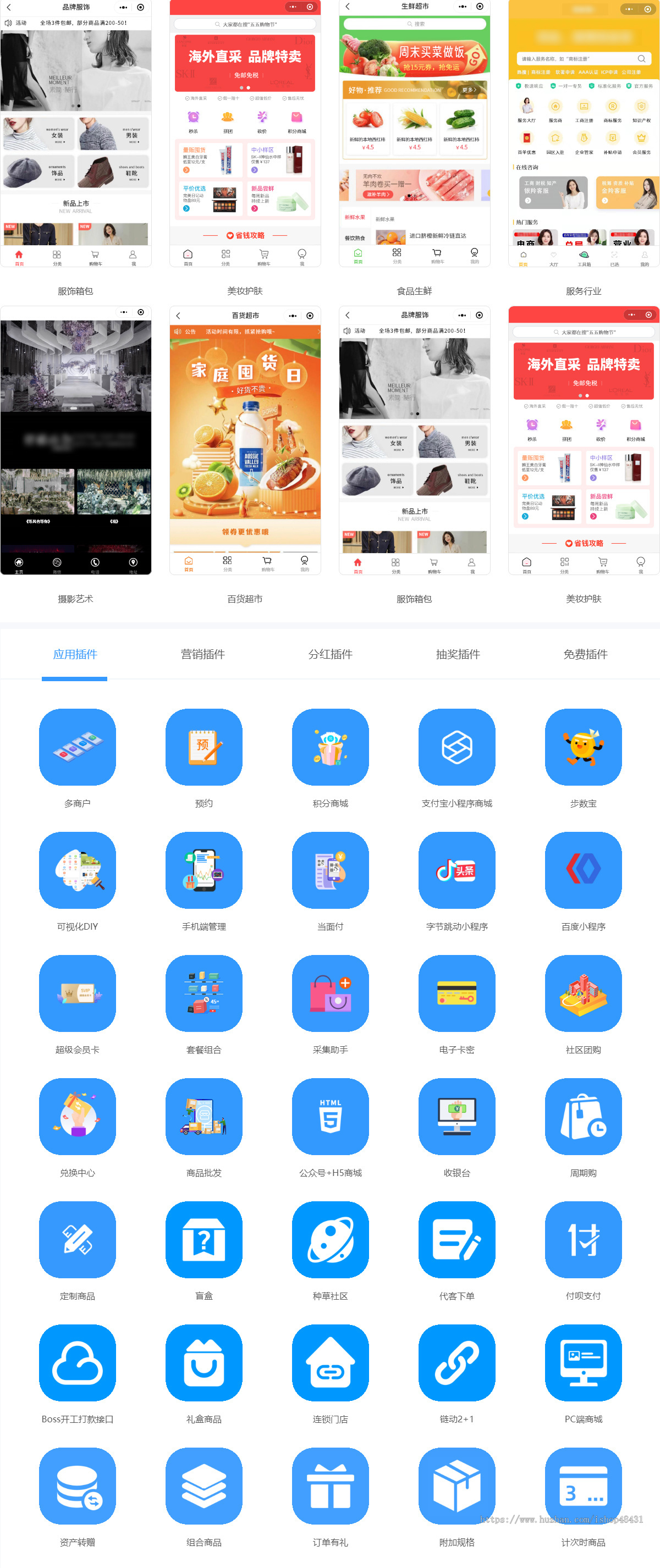660x1568 pixels.
Task: Click the 字节跳动小程序 plugin icon
Action: 457,870
